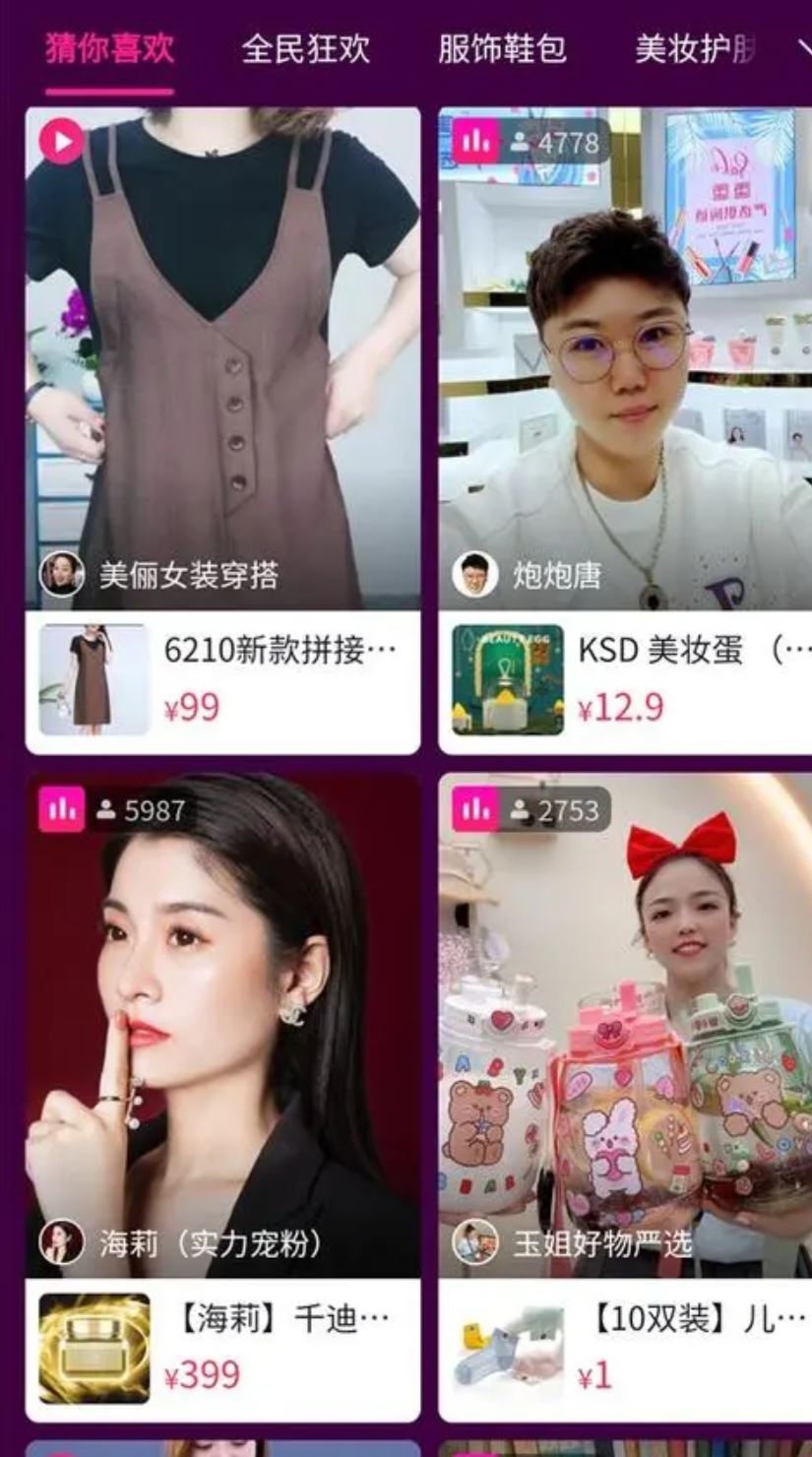Image resolution: width=812 pixels, height=1457 pixels.
Task: Click the live indicator on 玉姐好物严选's stream
Action: point(476,807)
